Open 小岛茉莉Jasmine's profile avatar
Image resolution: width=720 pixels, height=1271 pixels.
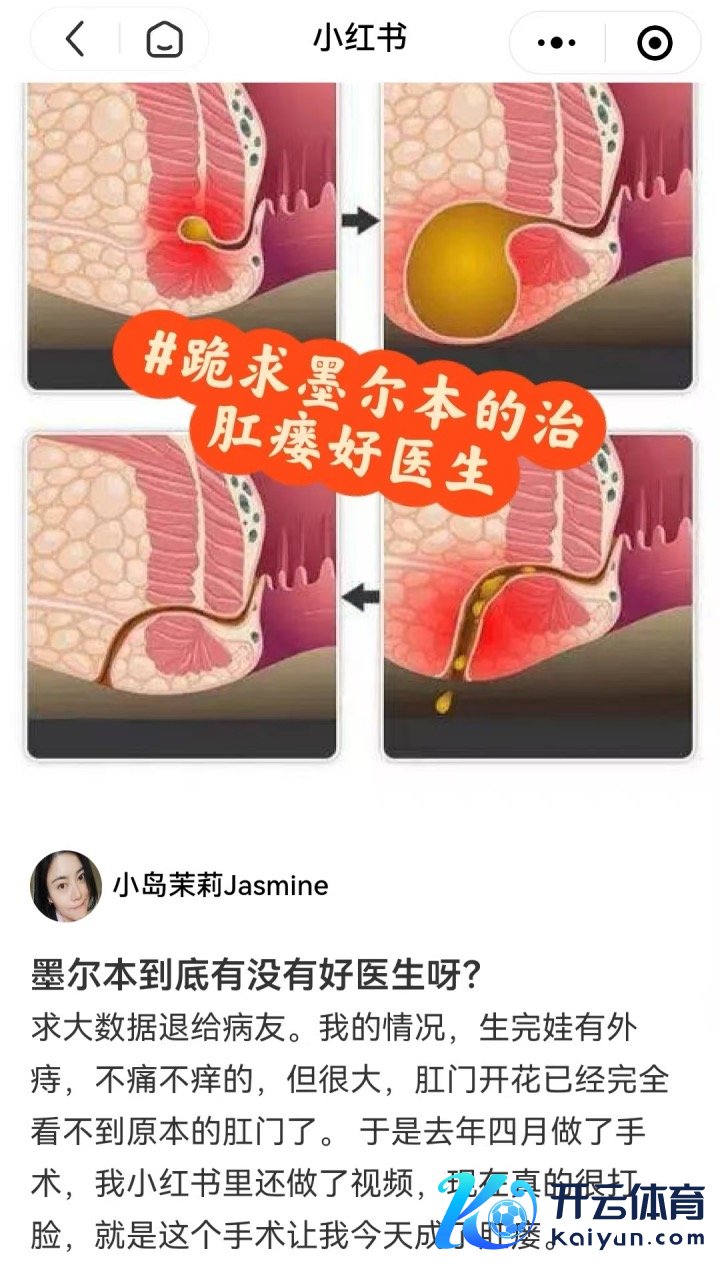click(66, 885)
